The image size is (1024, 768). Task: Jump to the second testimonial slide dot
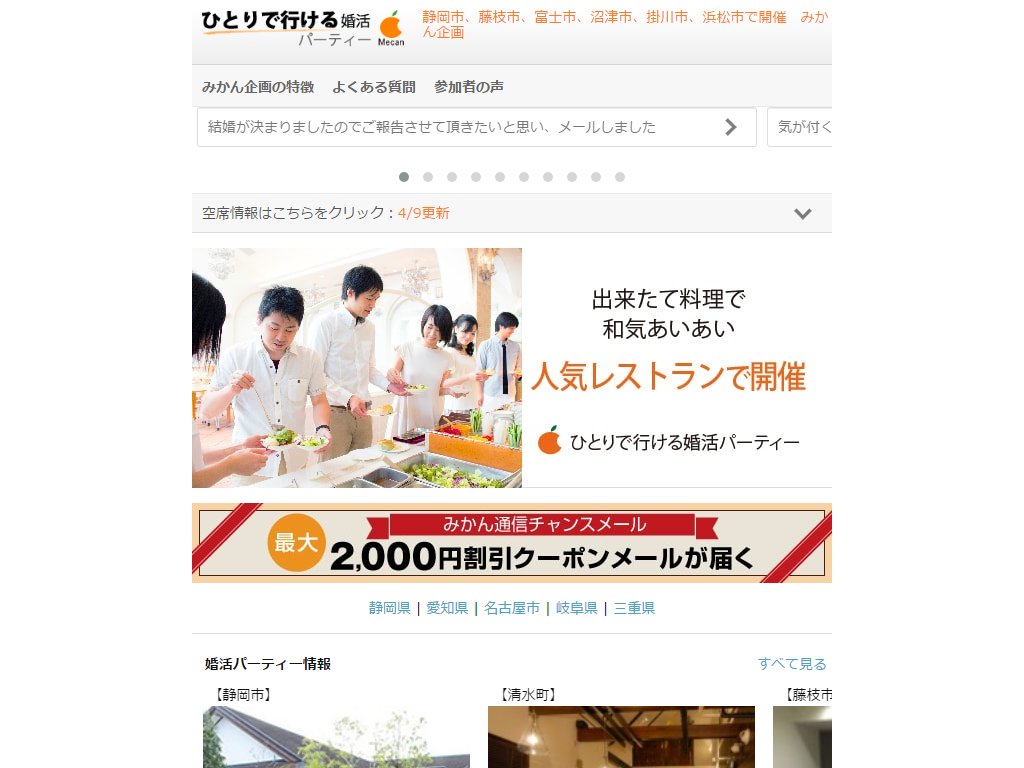tap(428, 177)
